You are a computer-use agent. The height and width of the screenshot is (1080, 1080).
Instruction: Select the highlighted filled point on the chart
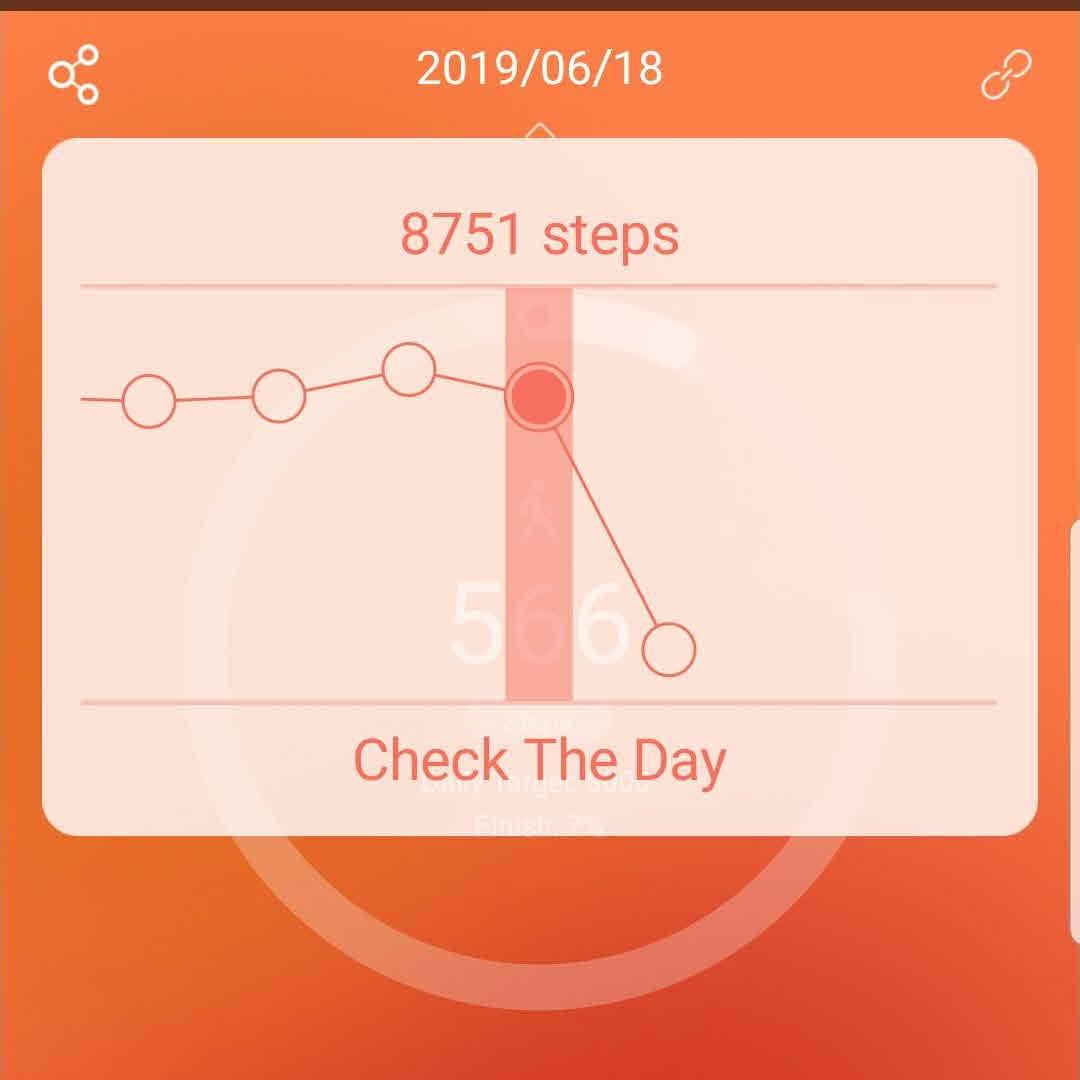pyautogui.click(x=539, y=397)
